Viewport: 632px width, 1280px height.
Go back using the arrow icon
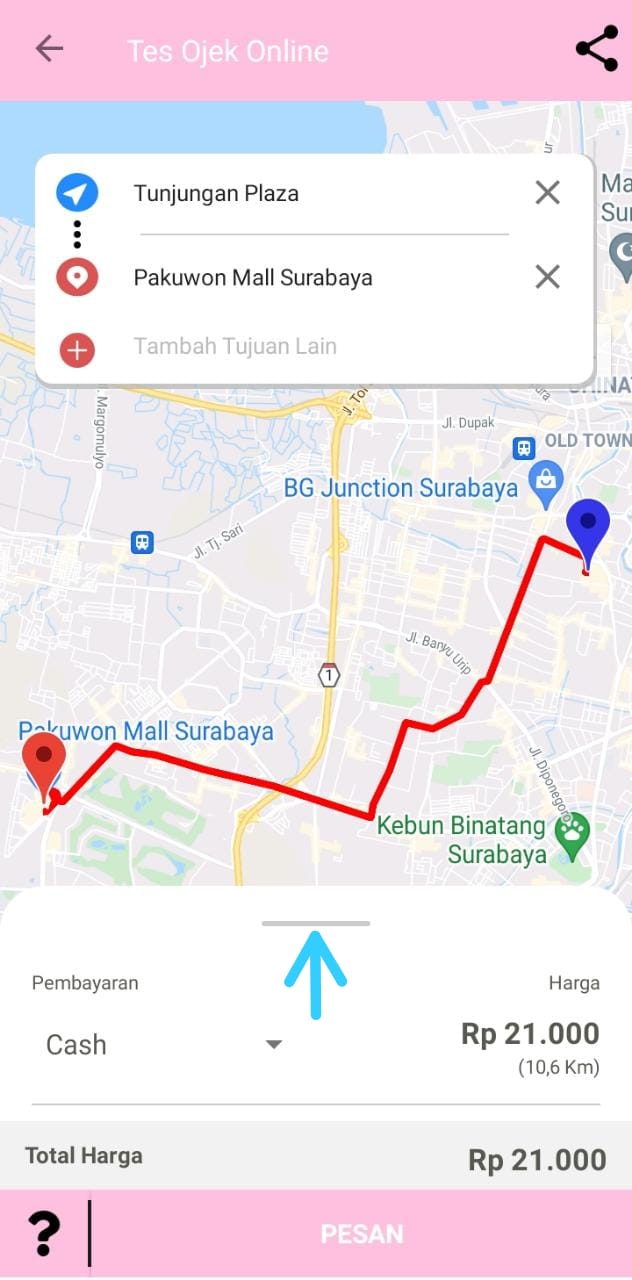pos(49,49)
